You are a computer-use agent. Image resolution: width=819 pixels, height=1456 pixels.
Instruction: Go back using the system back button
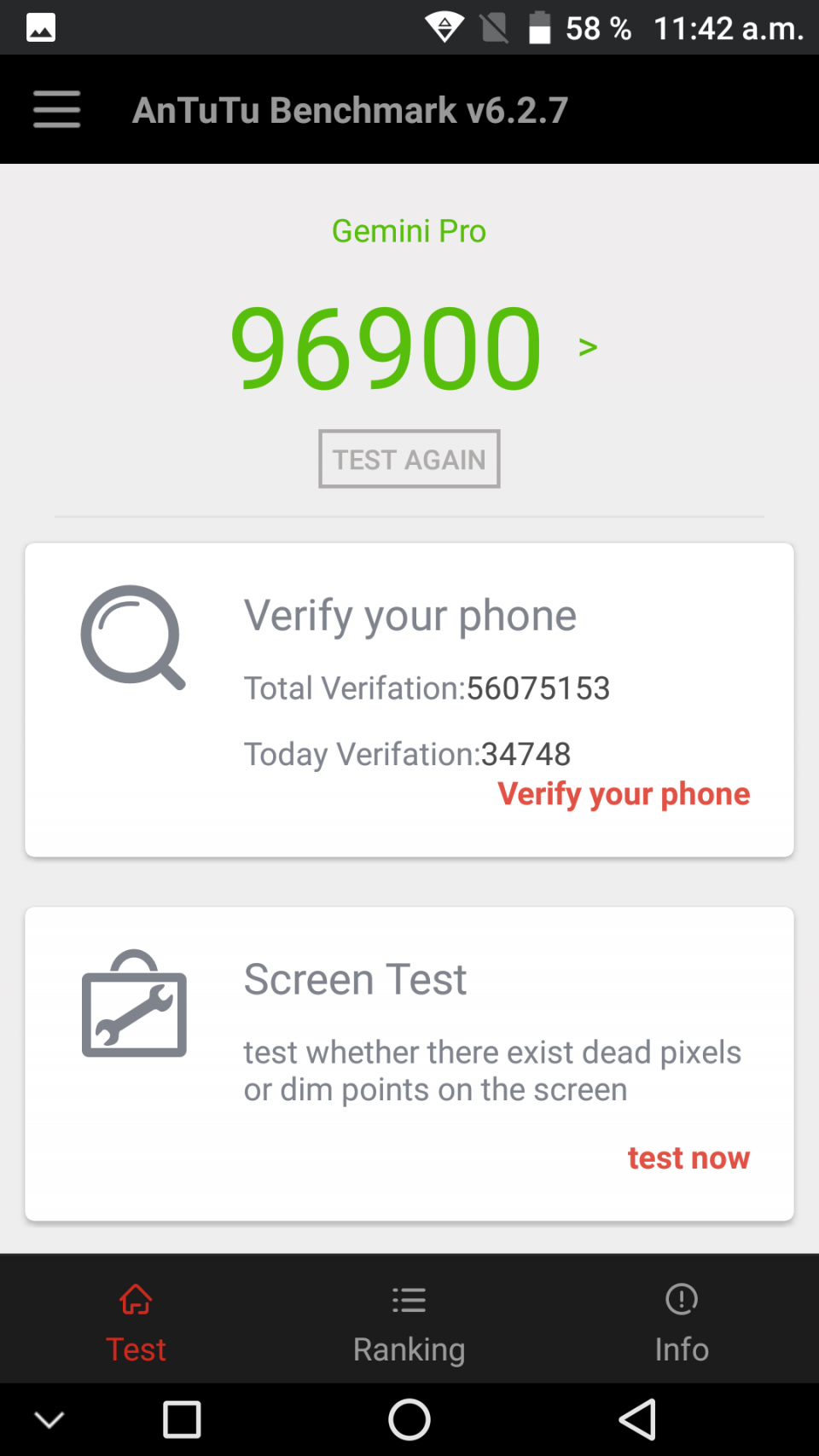[636, 1420]
